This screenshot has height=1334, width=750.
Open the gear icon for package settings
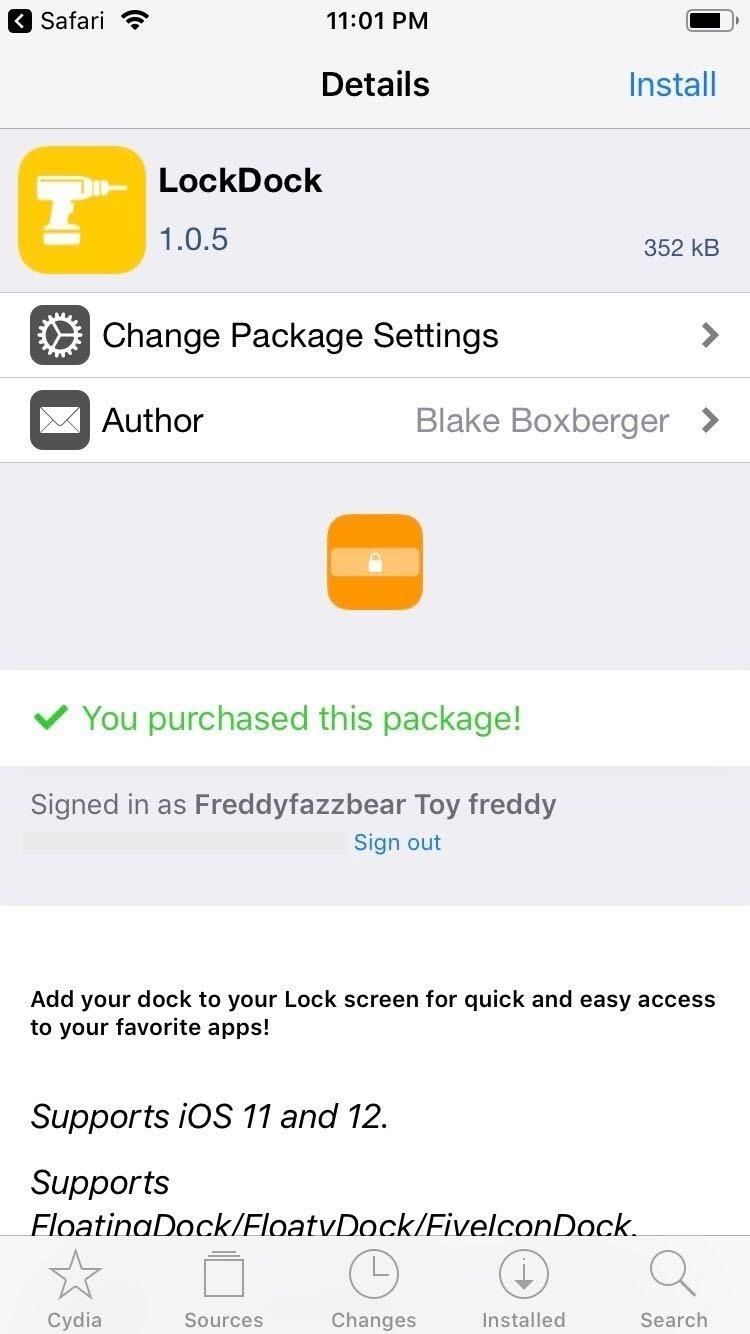pyautogui.click(x=60, y=335)
